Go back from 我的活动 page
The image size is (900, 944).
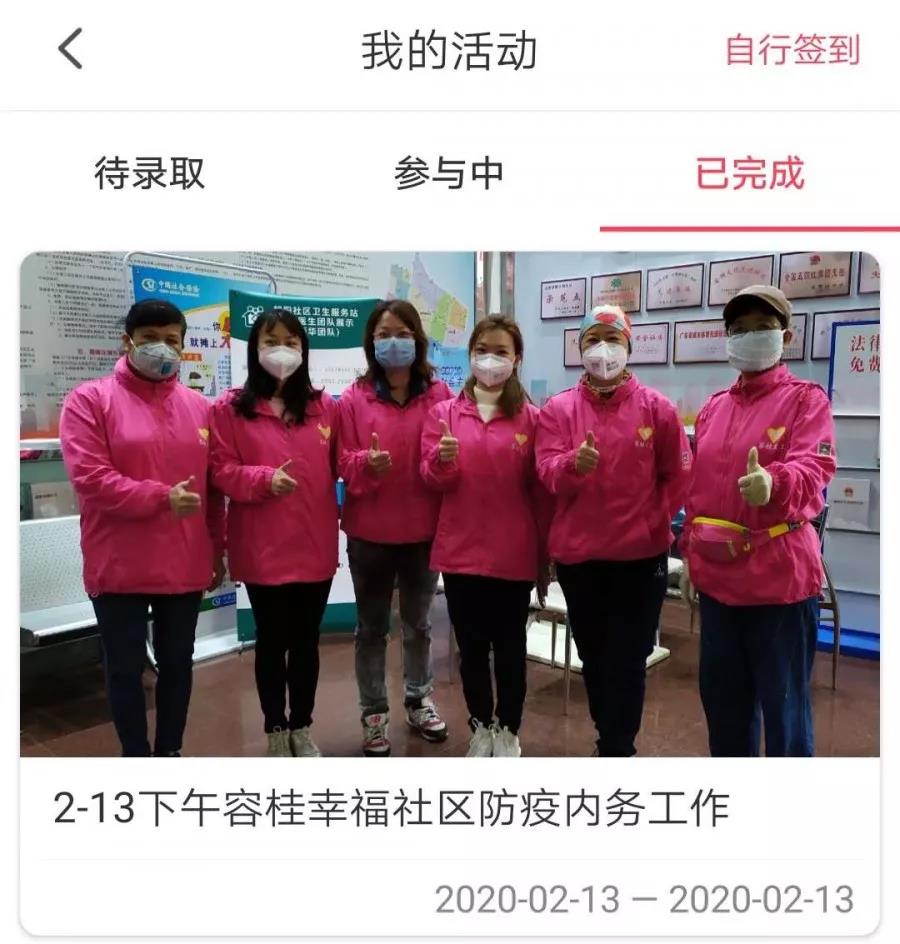click(x=70, y=49)
